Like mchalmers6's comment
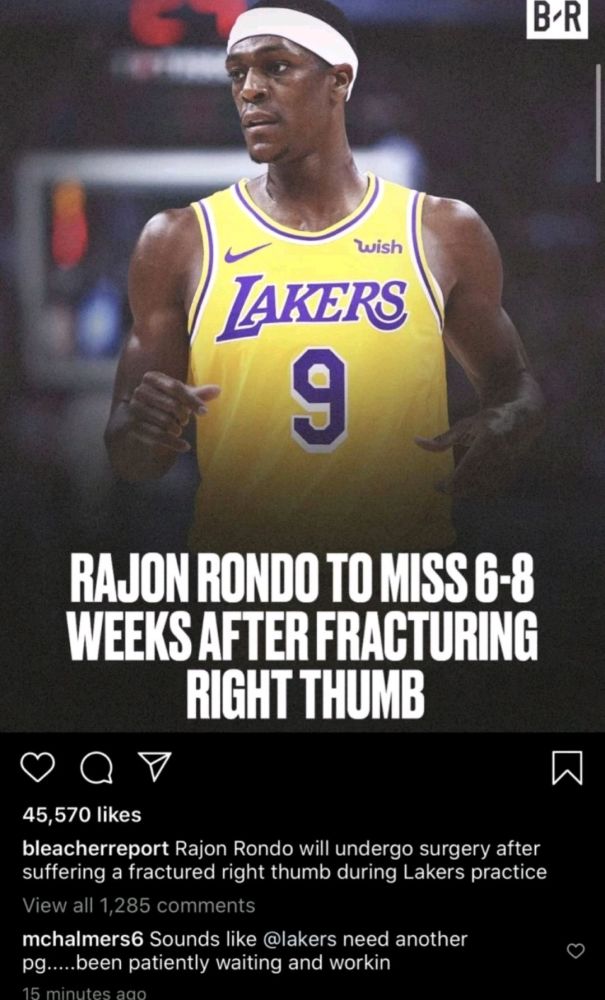 pos(576,951)
